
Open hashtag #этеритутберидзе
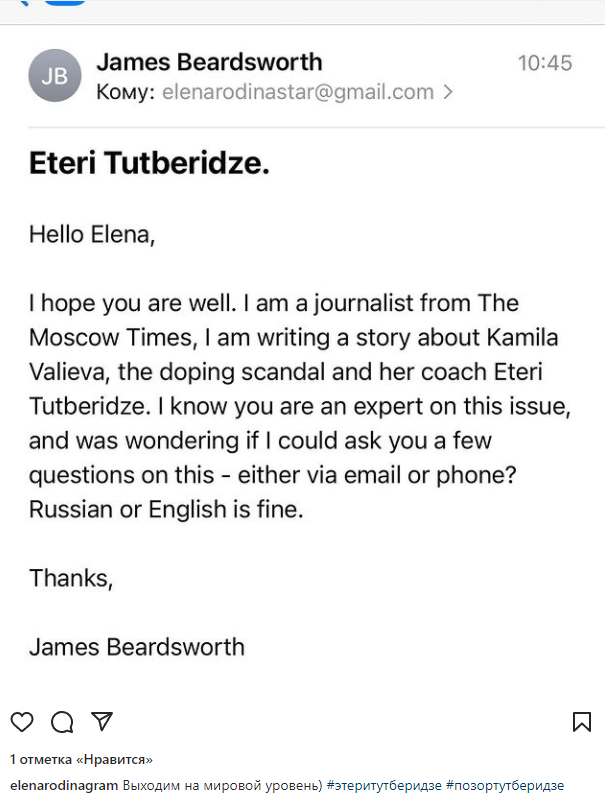[x=383, y=784]
